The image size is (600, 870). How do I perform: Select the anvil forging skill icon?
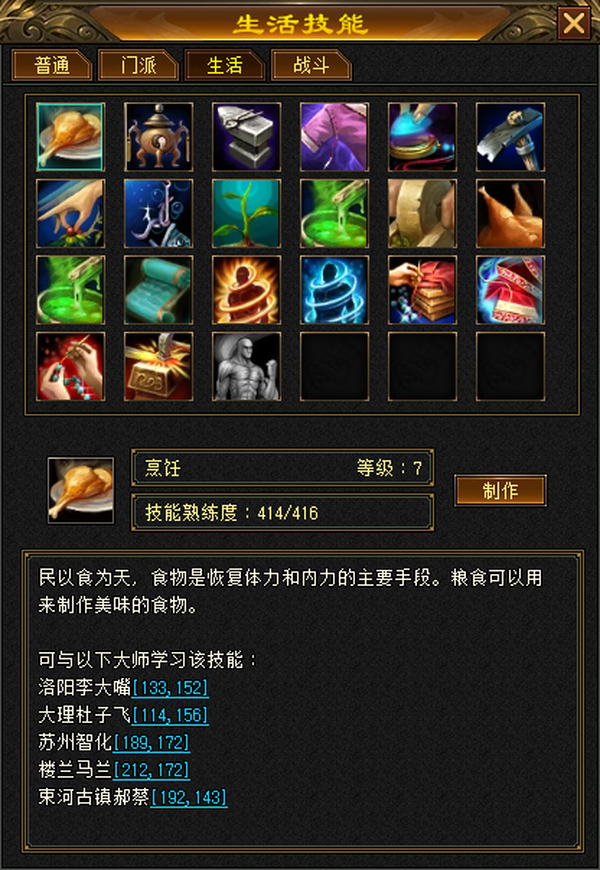pyautogui.click(x=246, y=136)
